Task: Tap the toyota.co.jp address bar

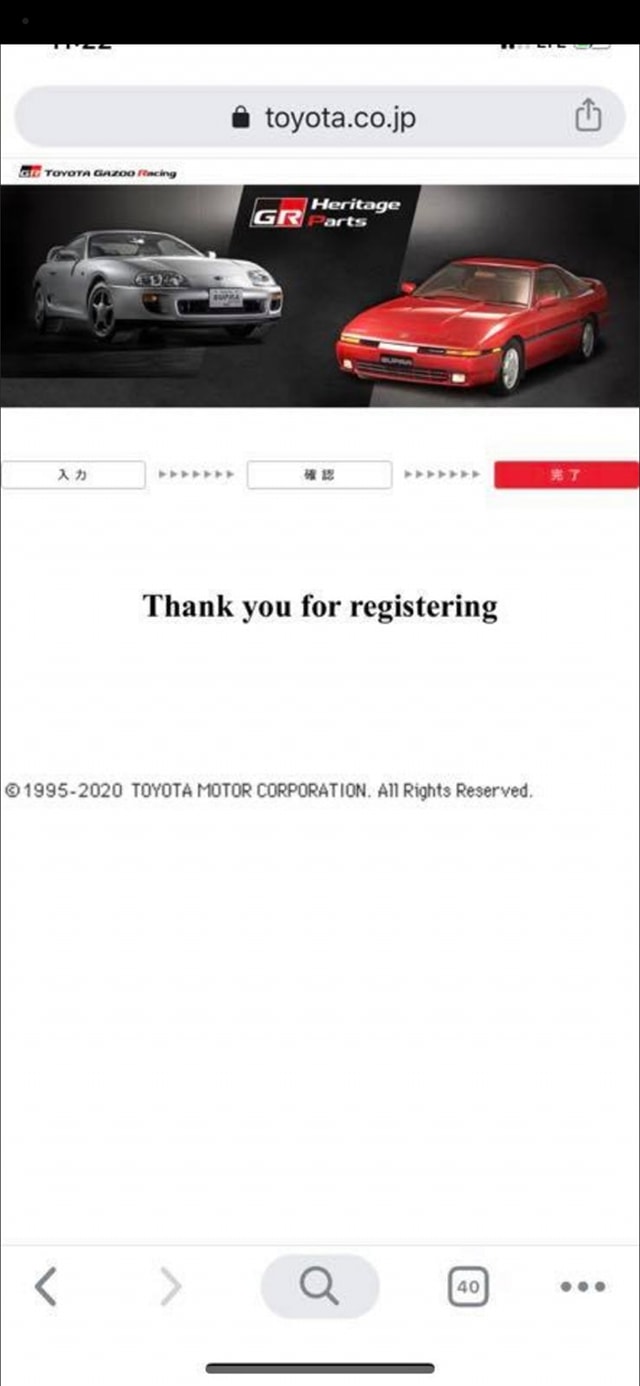Action: [x=322, y=118]
